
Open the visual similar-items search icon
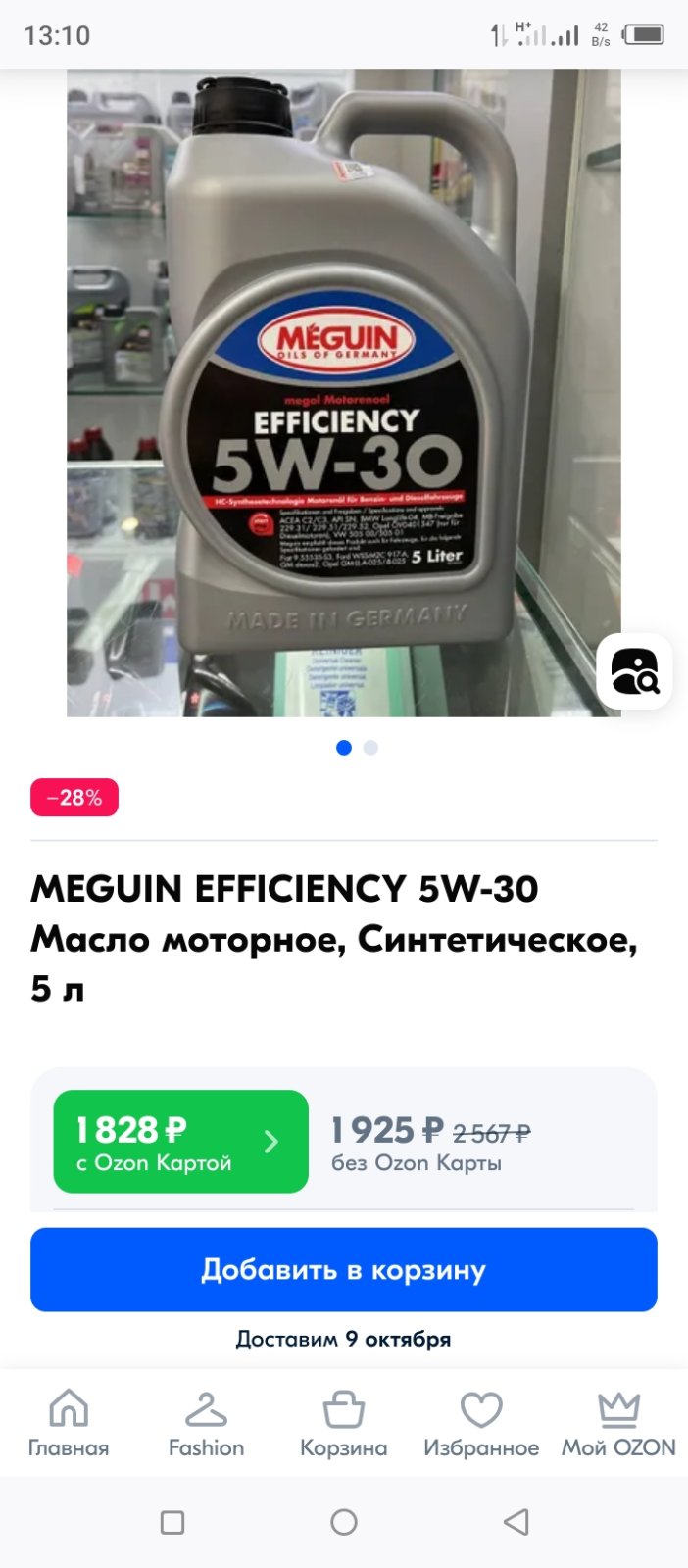pos(635,671)
